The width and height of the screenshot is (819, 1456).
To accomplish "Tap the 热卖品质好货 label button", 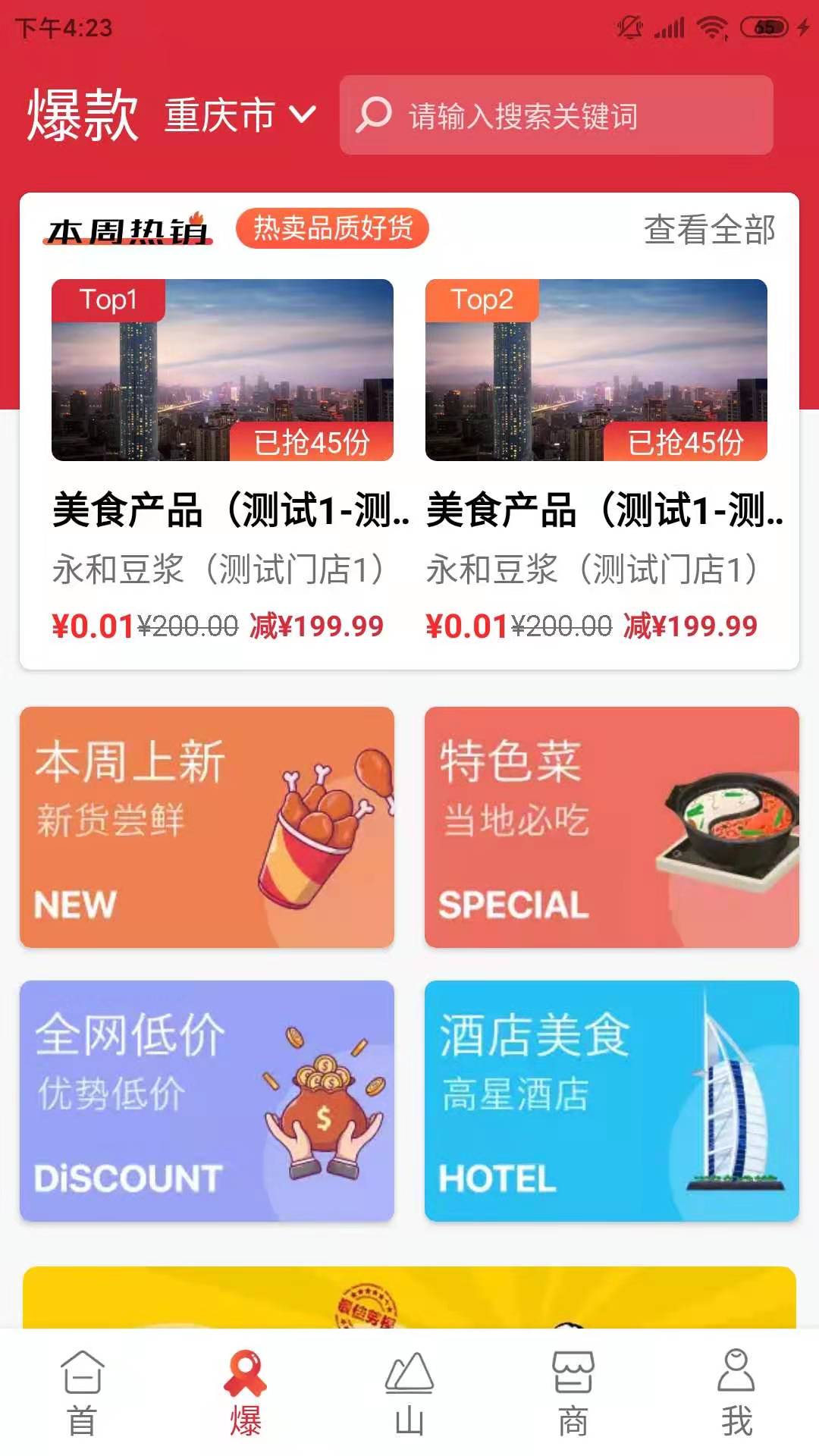I will pyautogui.click(x=334, y=229).
